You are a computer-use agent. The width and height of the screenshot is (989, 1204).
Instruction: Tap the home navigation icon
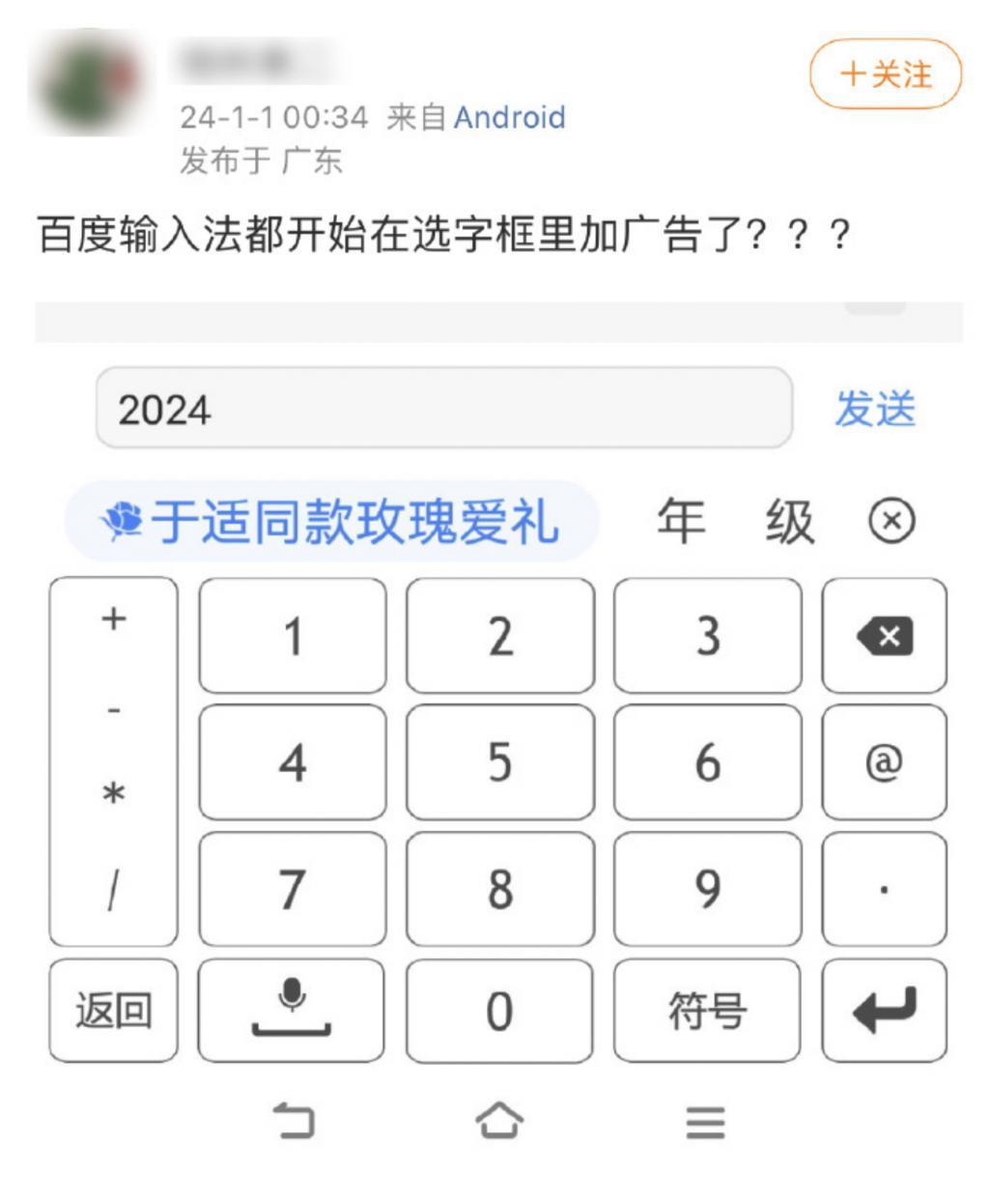(x=499, y=1120)
